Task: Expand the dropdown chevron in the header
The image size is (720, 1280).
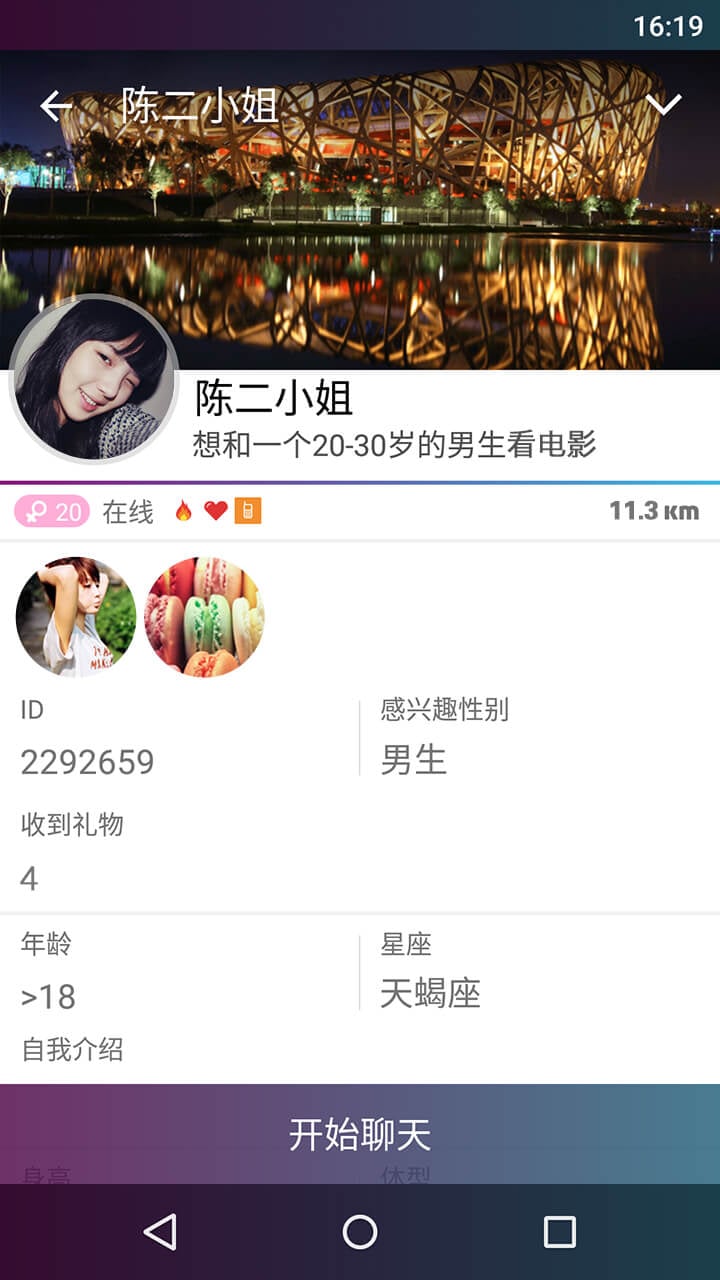Action: (x=664, y=104)
